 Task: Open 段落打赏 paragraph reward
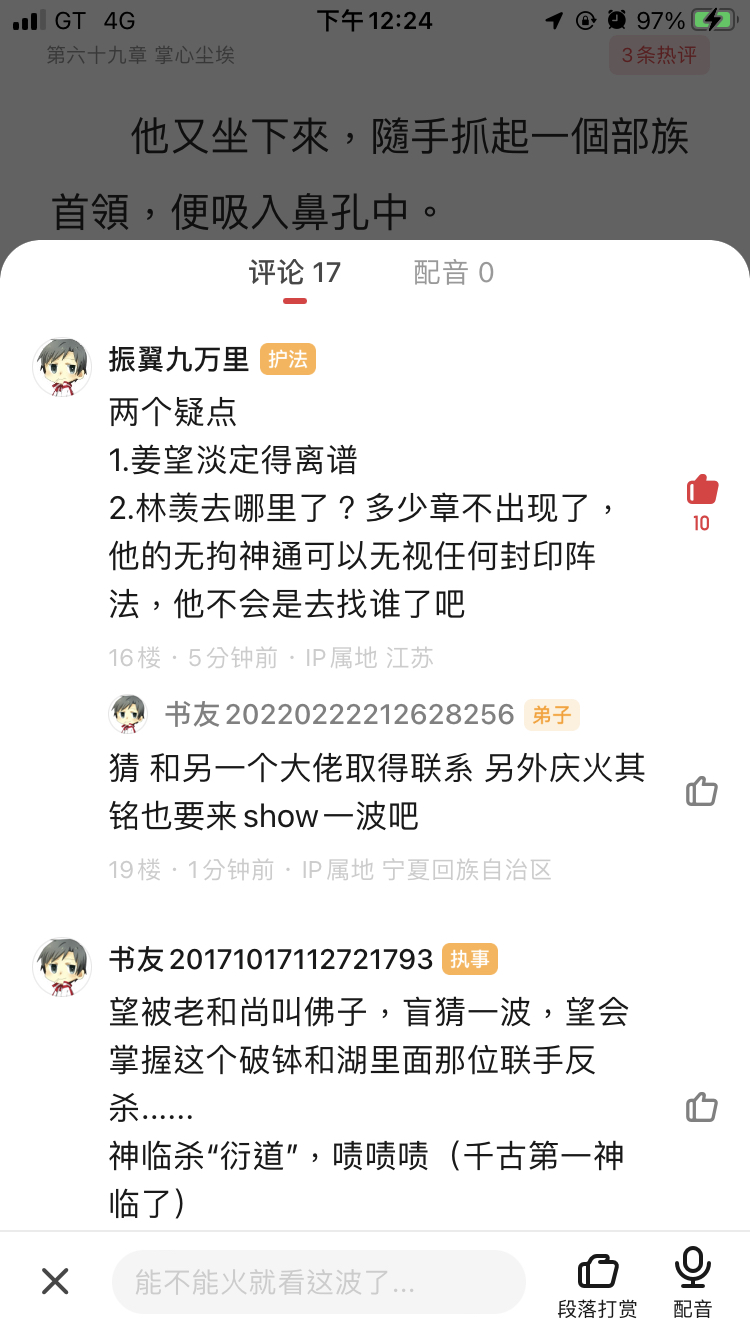pyautogui.click(x=597, y=1282)
